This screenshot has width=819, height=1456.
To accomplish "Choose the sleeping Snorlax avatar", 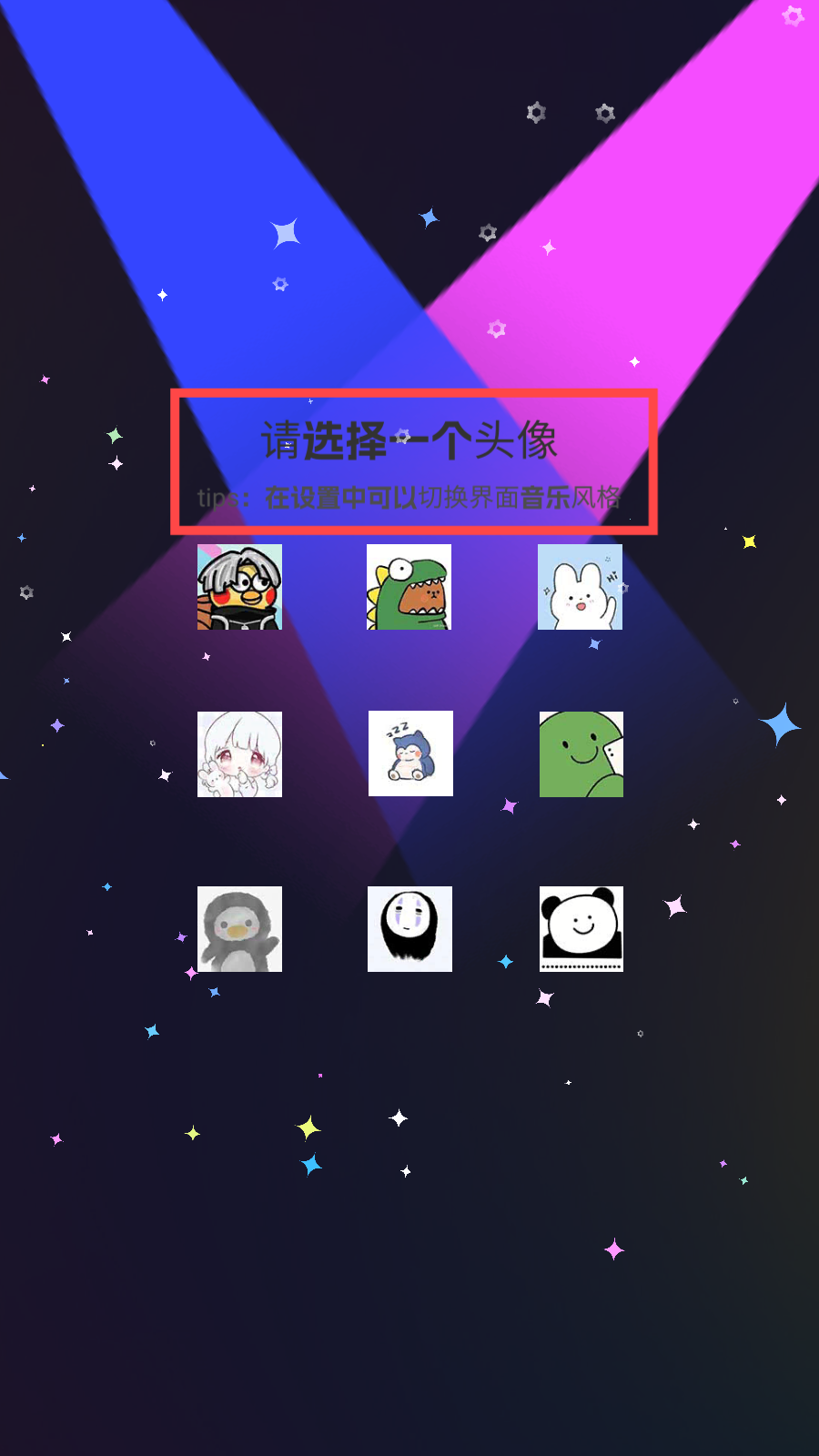I will point(410,753).
